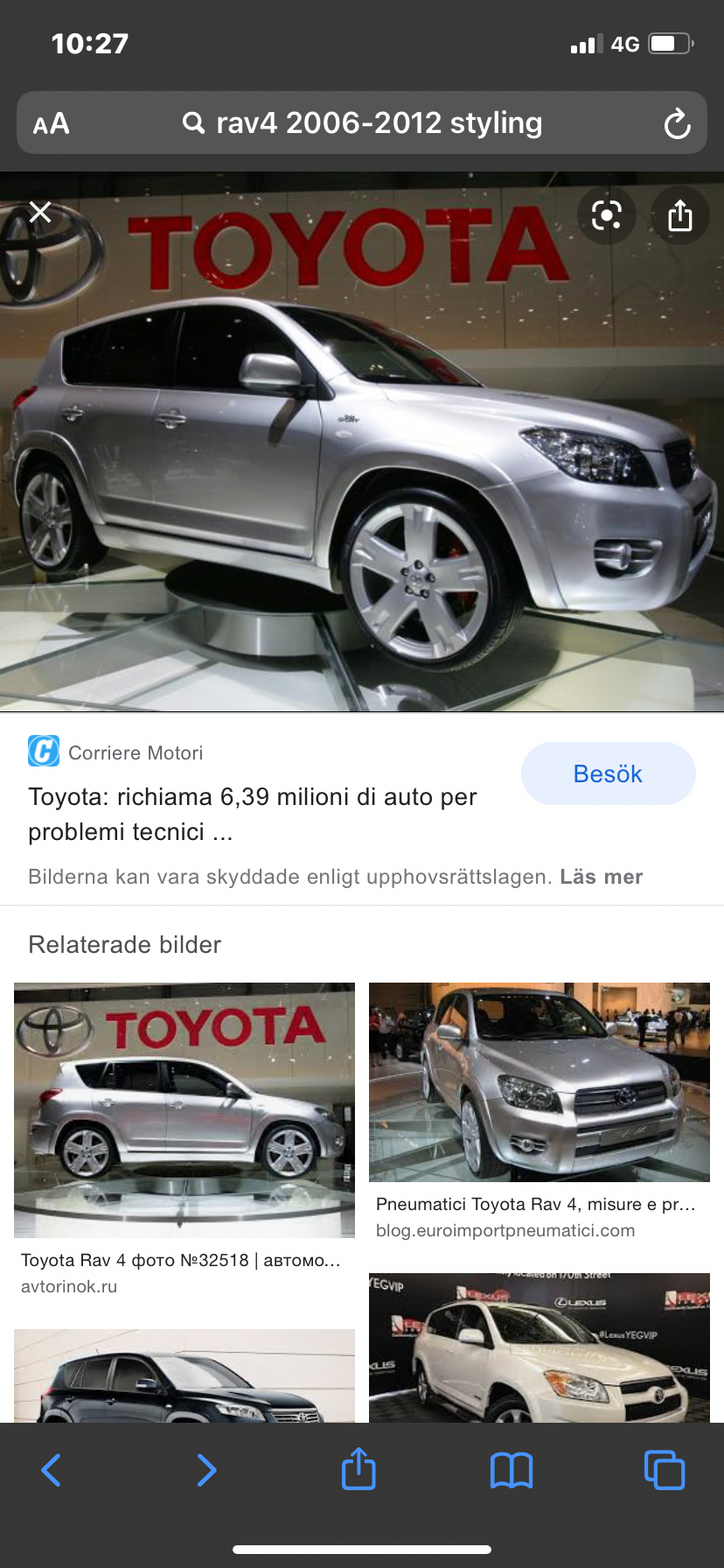Open Safari bookmarks

click(x=512, y=1470)
